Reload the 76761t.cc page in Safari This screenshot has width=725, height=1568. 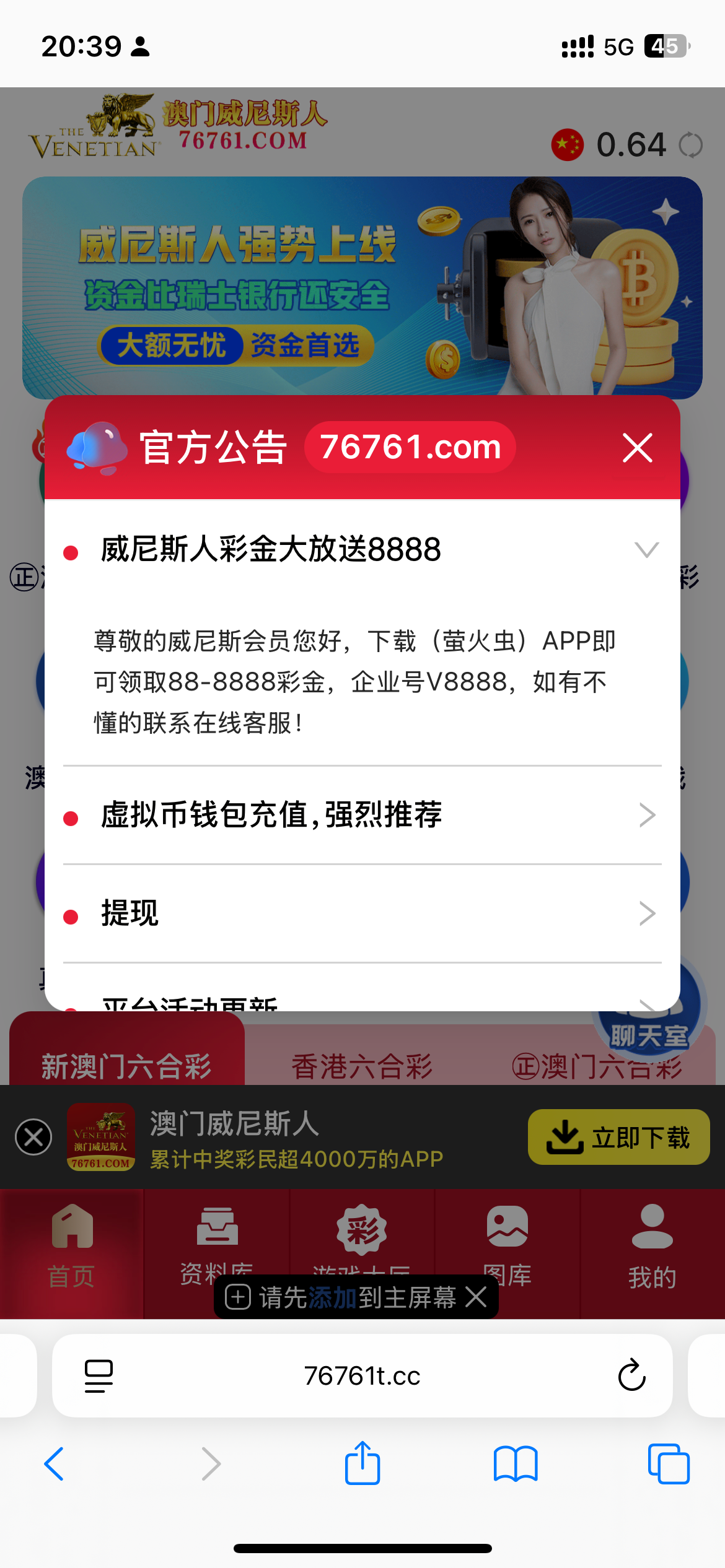click(x=631, y=1375)
